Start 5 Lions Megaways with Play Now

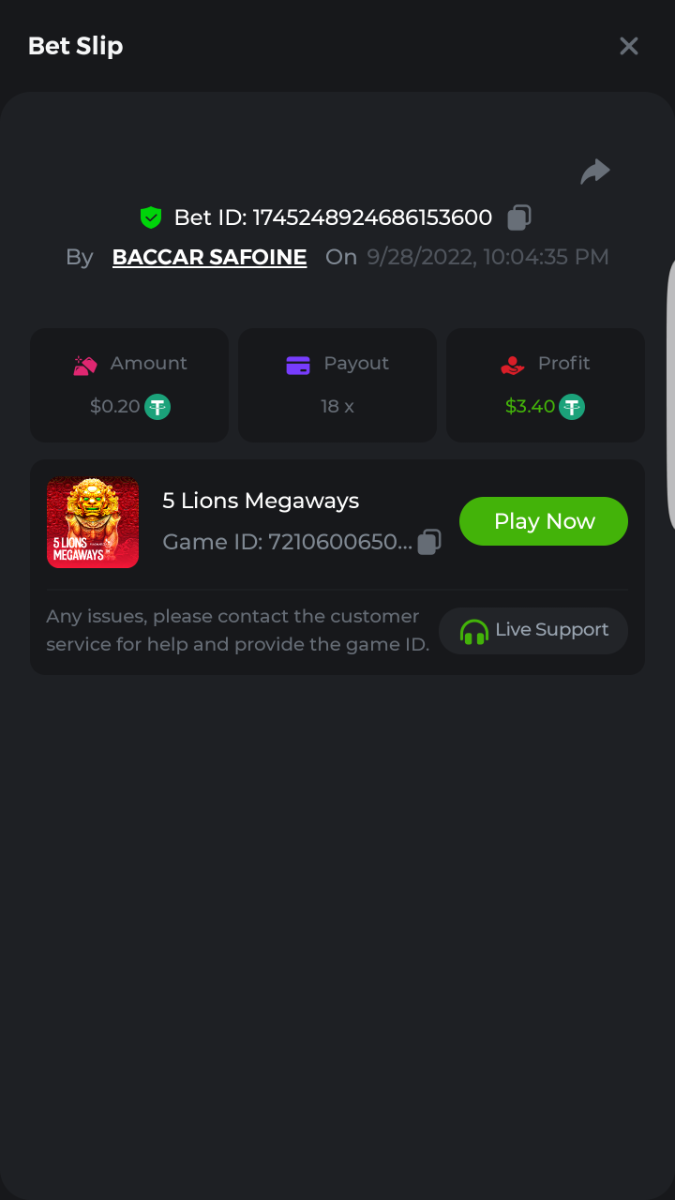pos(543,521)
